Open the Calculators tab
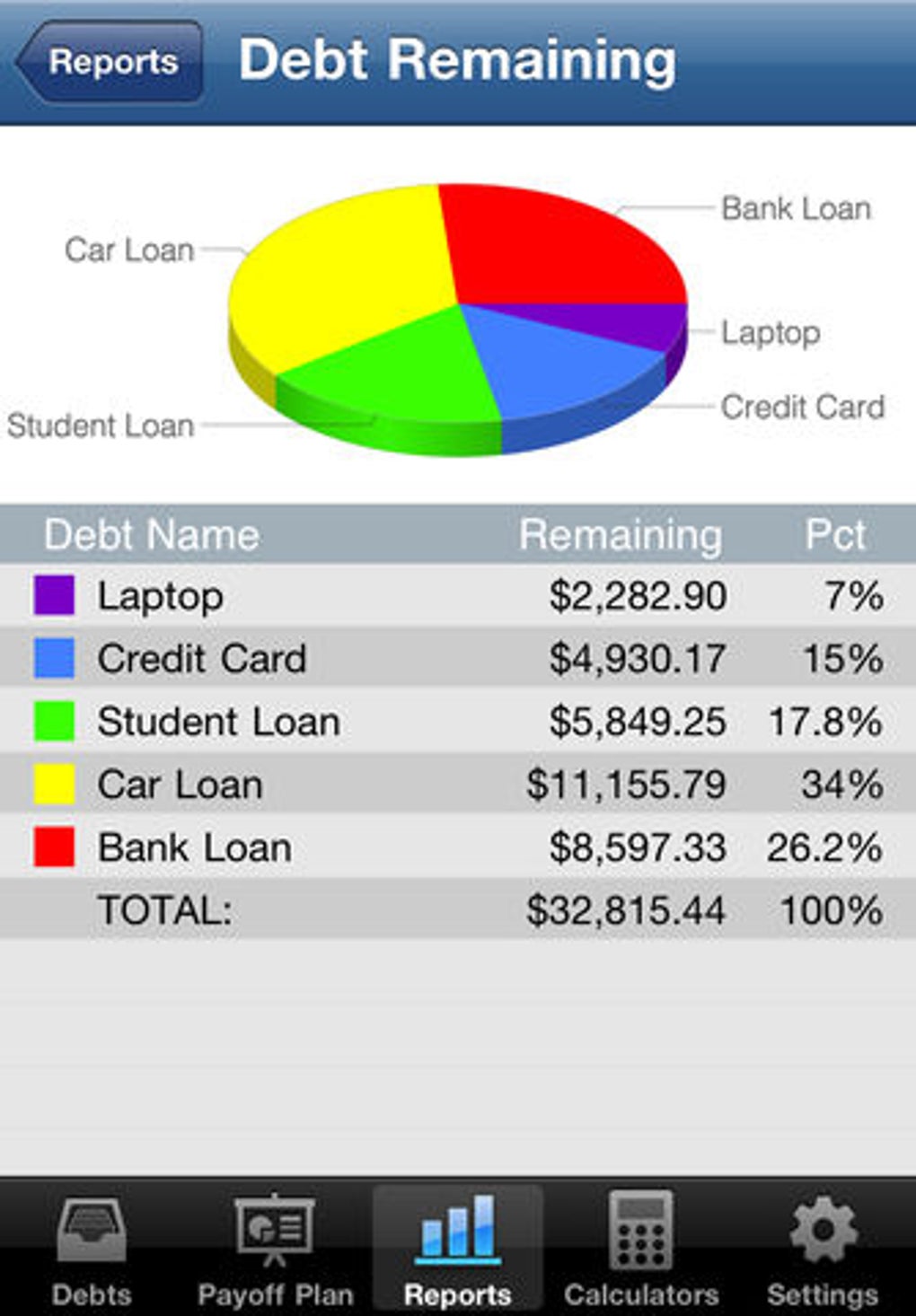This screenshot has height=1316, width=916. pos(641,1250)
